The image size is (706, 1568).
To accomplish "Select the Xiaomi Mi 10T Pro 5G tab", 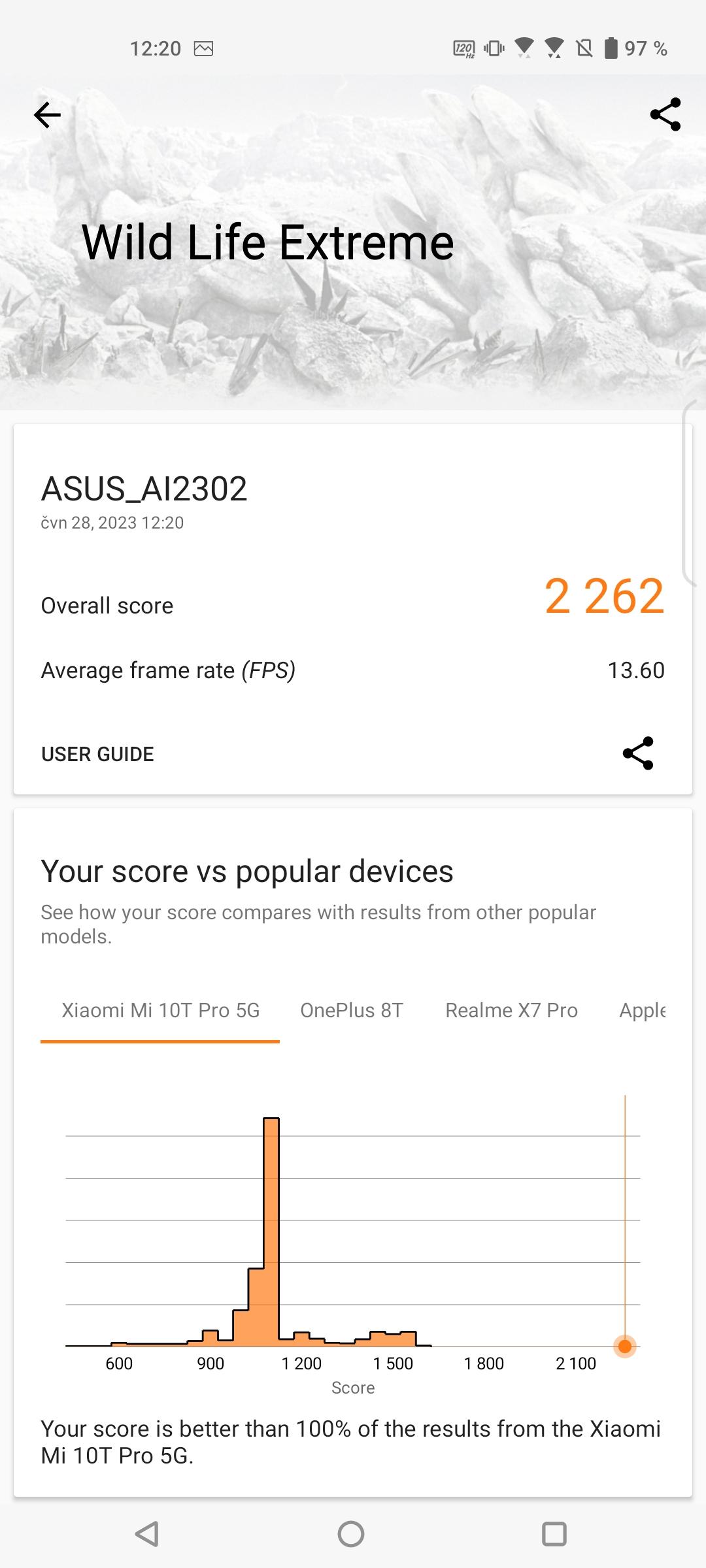I will [160, 1010].
